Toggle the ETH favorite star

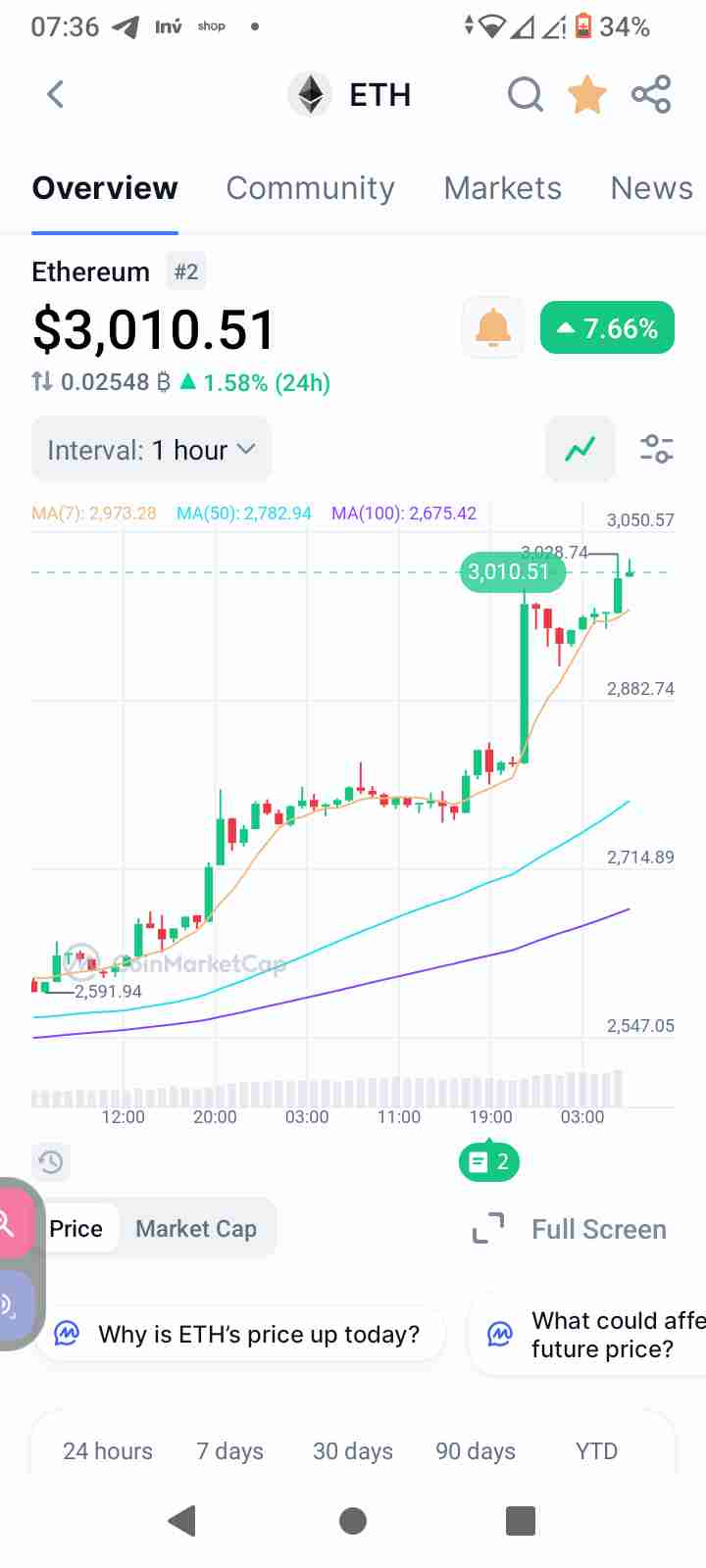click(x=586, y=94)
